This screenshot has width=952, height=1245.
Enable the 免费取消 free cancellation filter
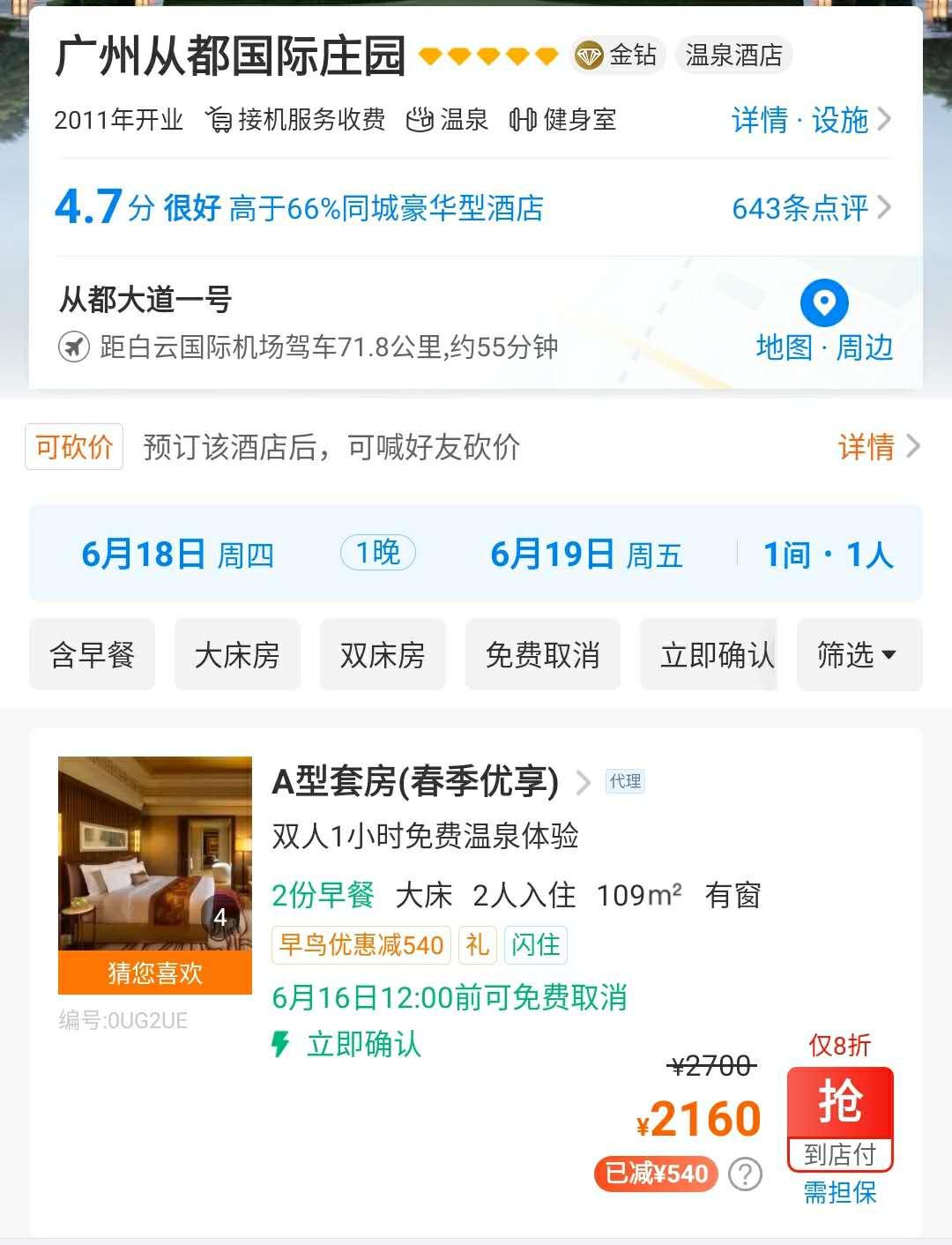(541, 654)
